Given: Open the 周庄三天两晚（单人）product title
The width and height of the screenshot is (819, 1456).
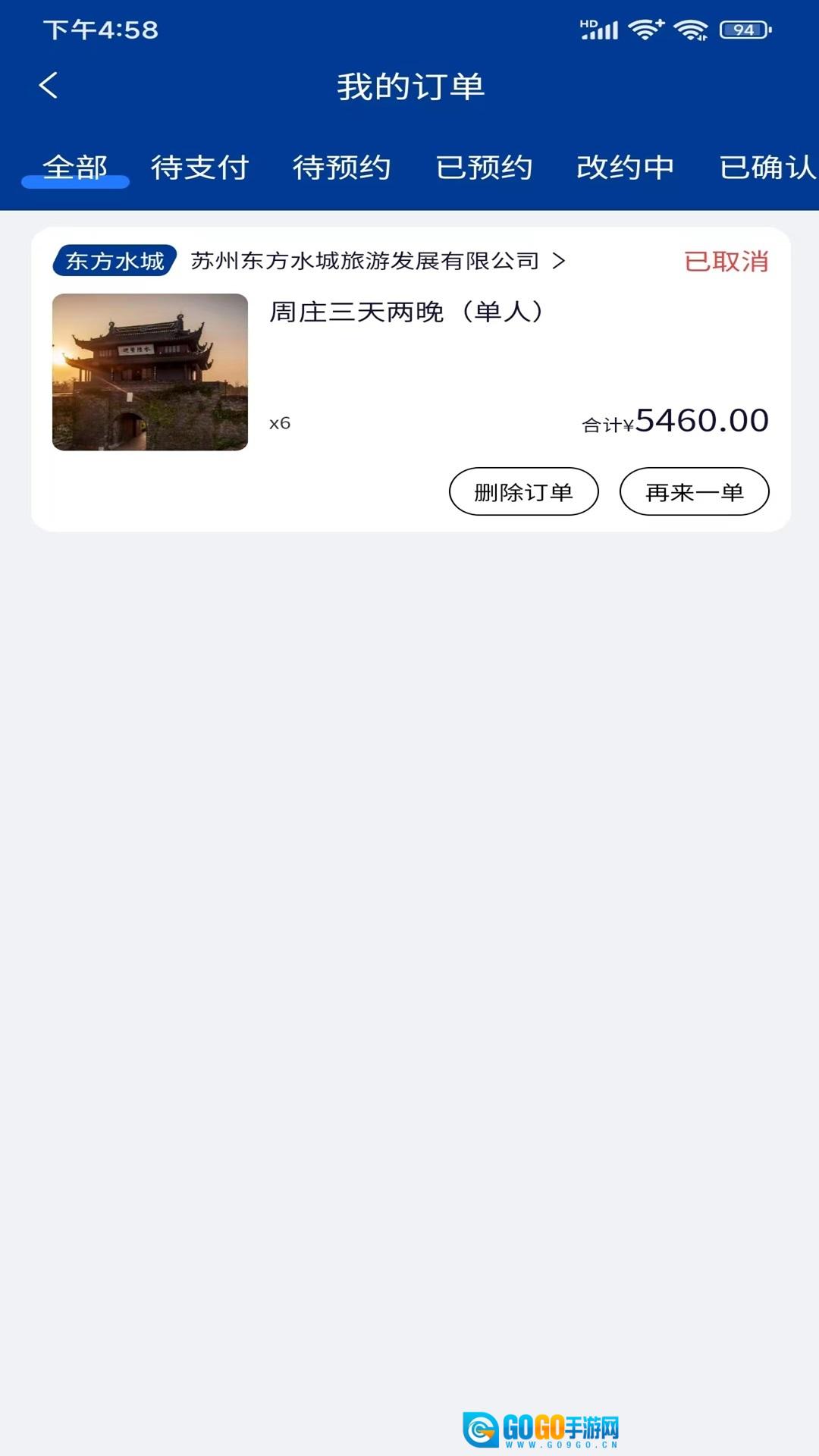Looking at the screenshot, I should pos(407,312).
